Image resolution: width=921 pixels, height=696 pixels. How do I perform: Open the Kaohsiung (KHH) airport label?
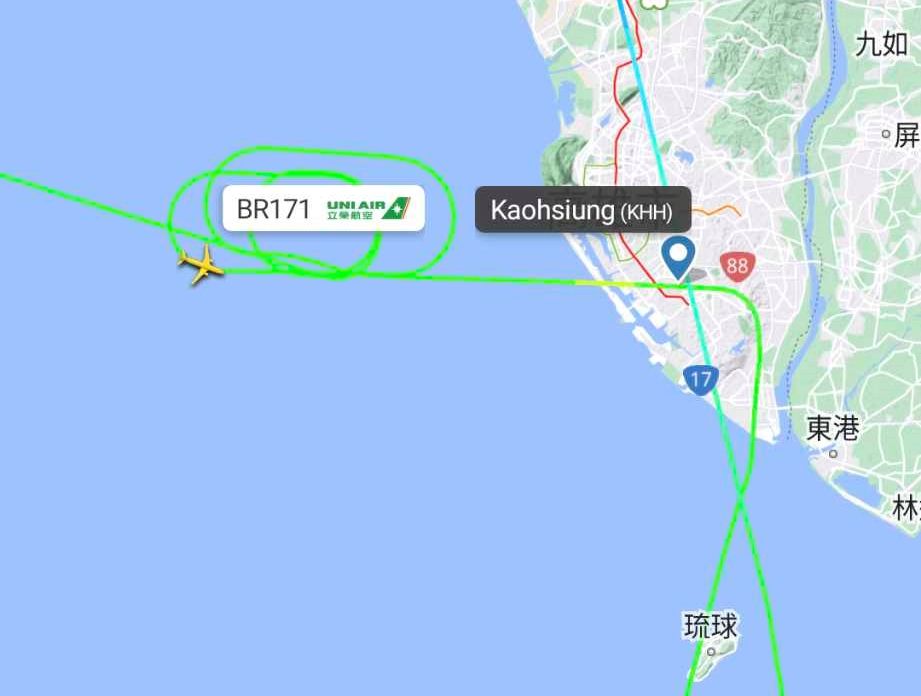point(582,211)
